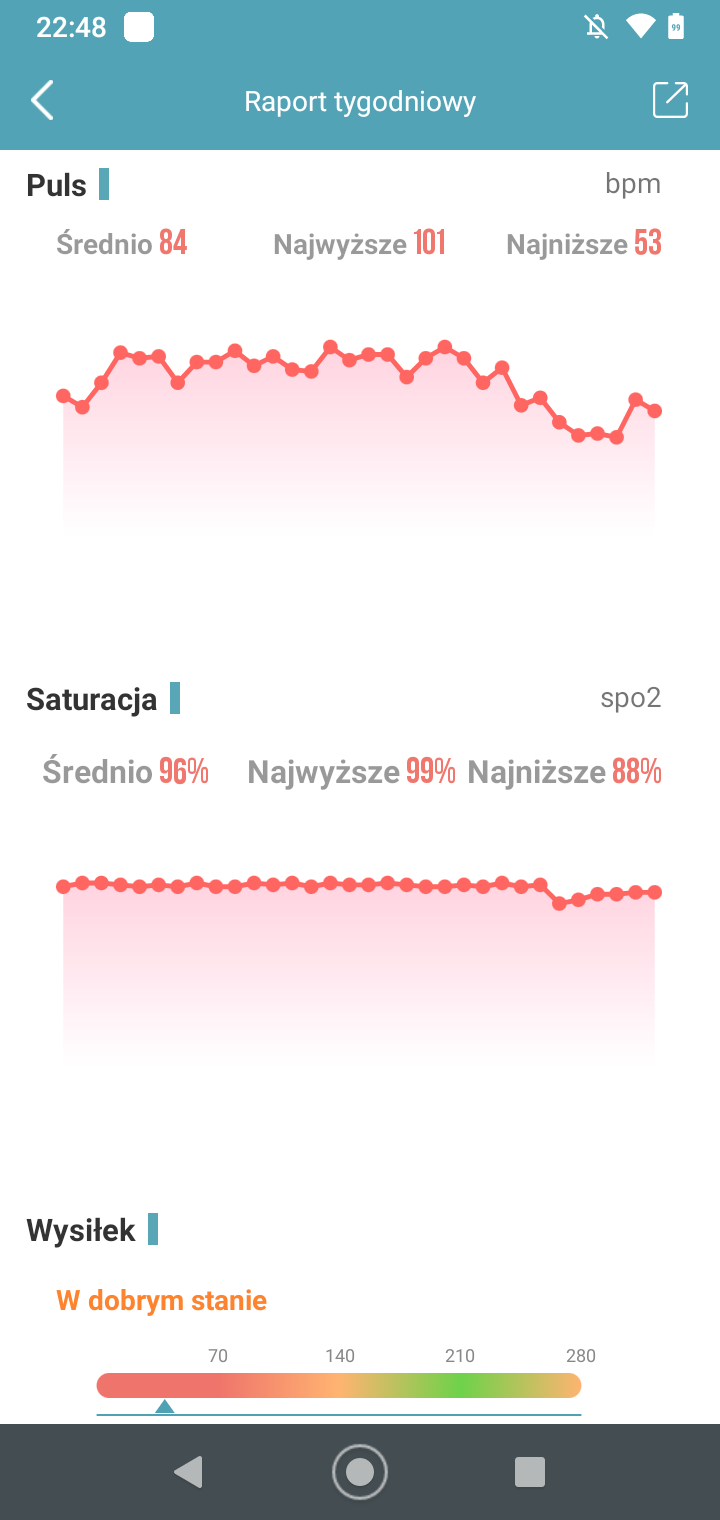Share the weekly report

coord(670,100)
